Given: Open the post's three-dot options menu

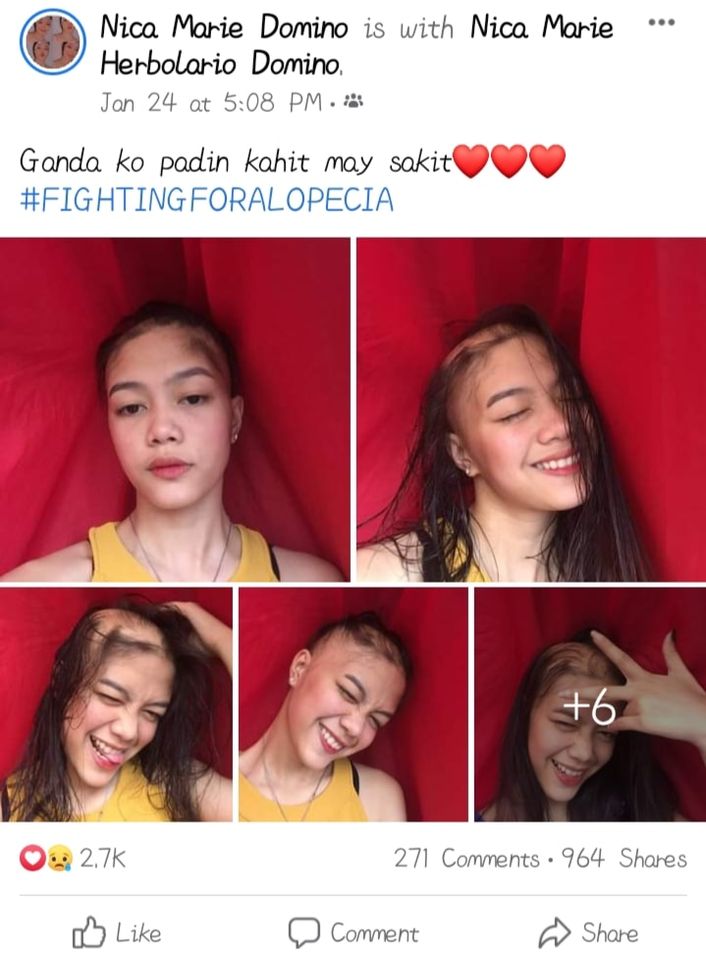Looking at the screenshot, I should [x=661, y=23].
